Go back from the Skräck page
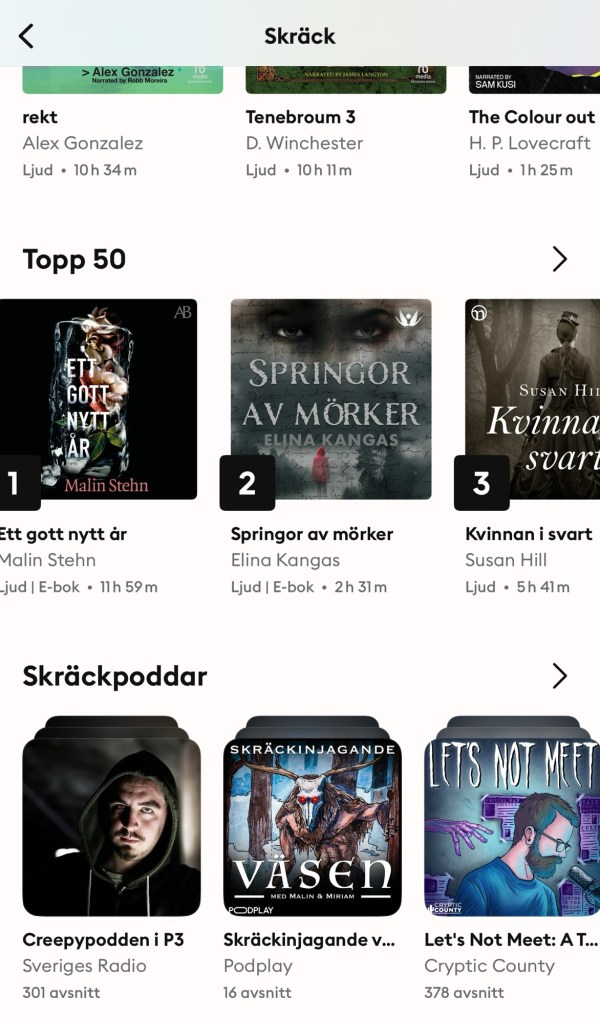 [27, 36]
